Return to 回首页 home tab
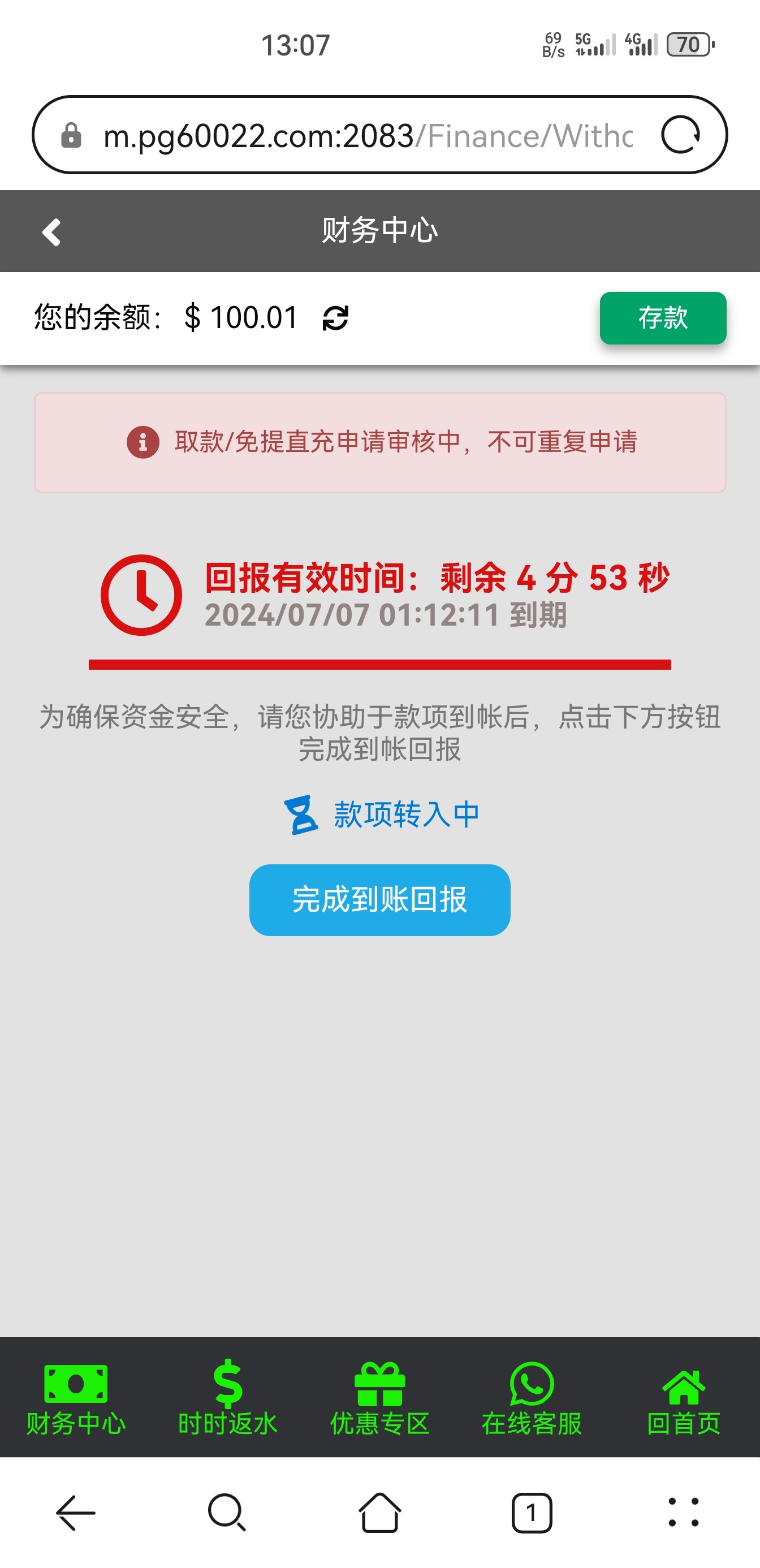760x1568 pixels. coord(683,1398)
